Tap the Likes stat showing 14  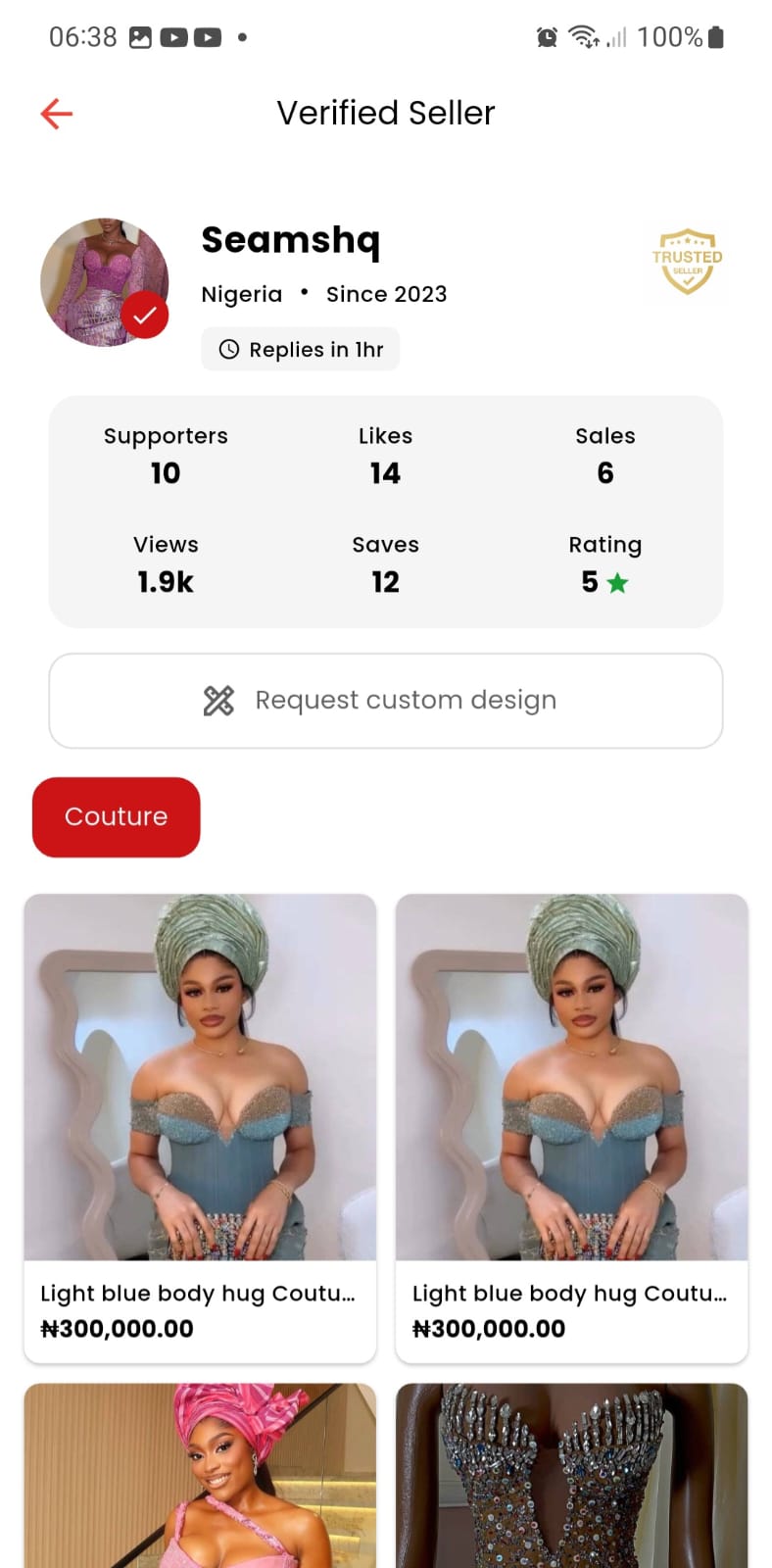(385, 454)
